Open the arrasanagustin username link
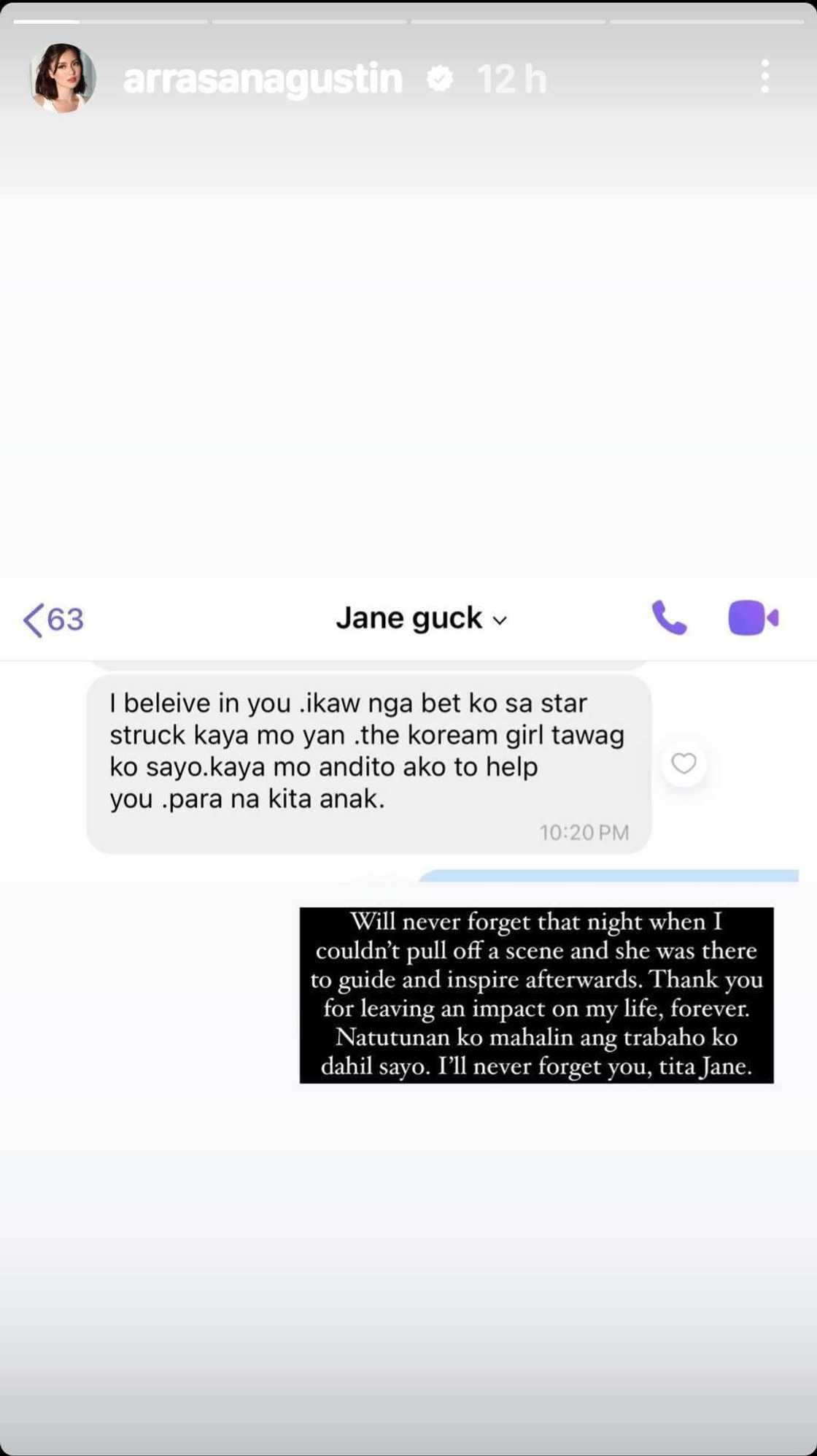This screenshot has height=1456, width=817. (263, 79)
